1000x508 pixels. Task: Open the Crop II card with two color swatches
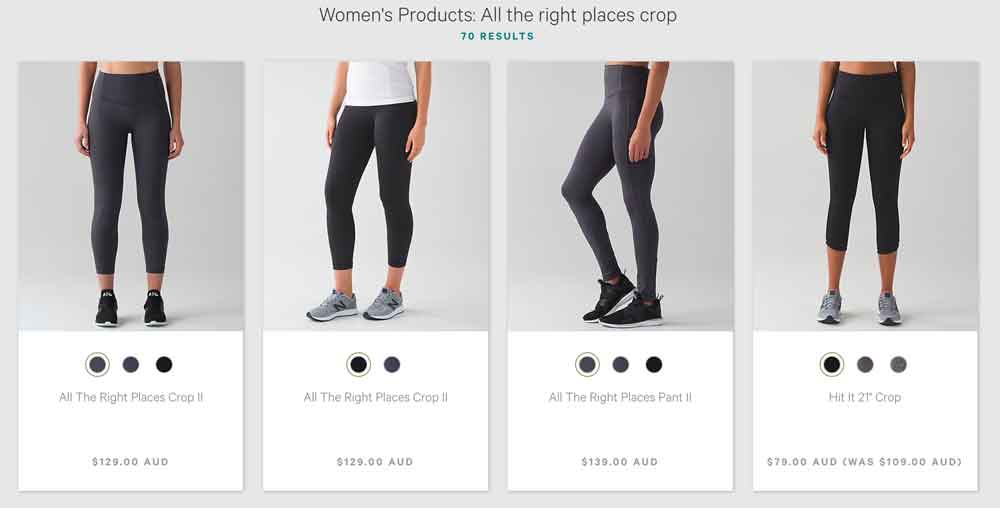[x=376, y=397]
